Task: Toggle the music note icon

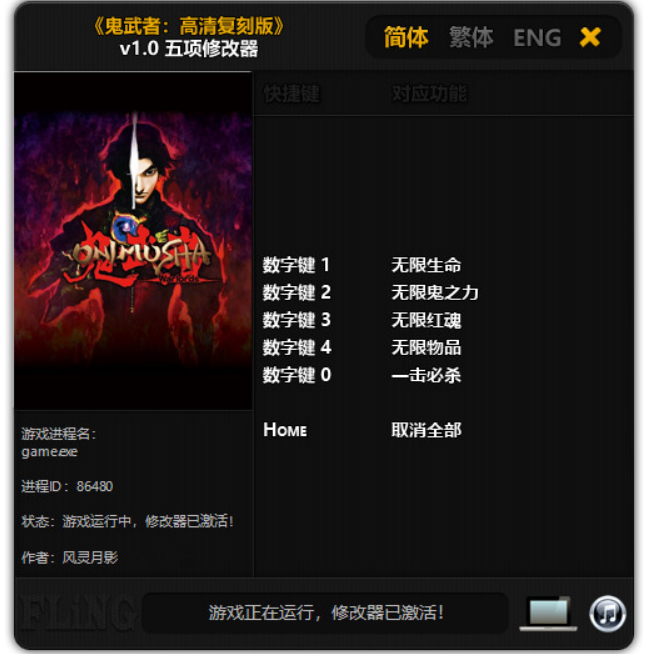Action: [607, 613]
